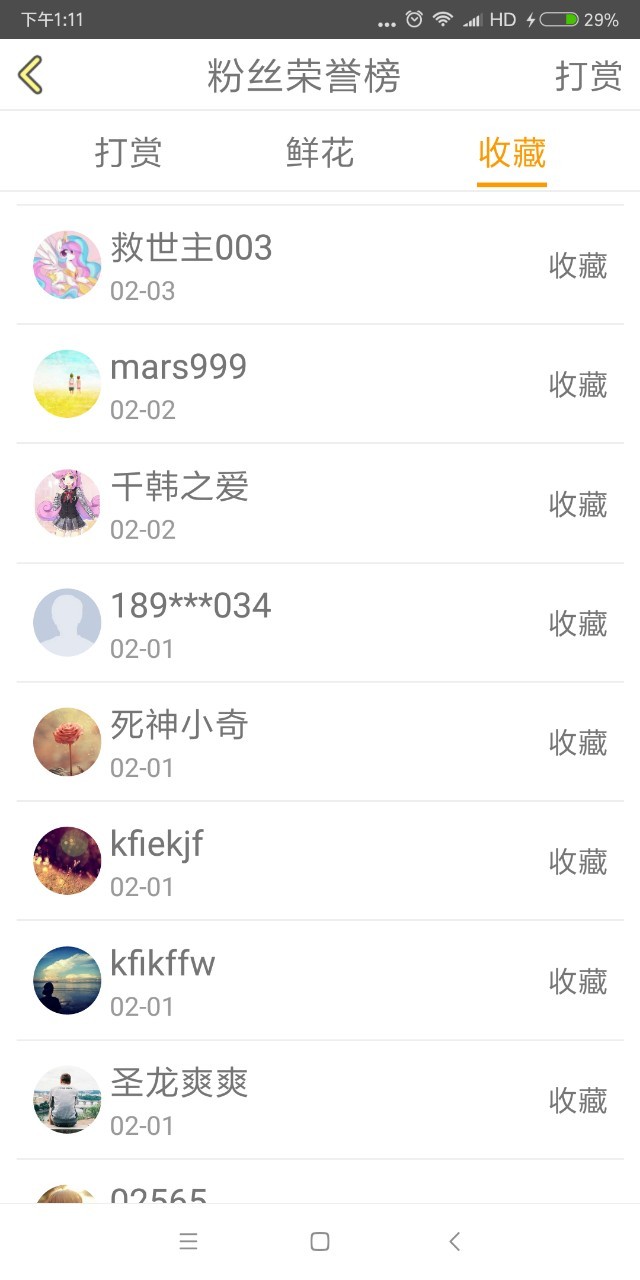This screenshot has width=640, height=1280.
Task: Switch to the 打赏 tab
Action: (128, 153)
